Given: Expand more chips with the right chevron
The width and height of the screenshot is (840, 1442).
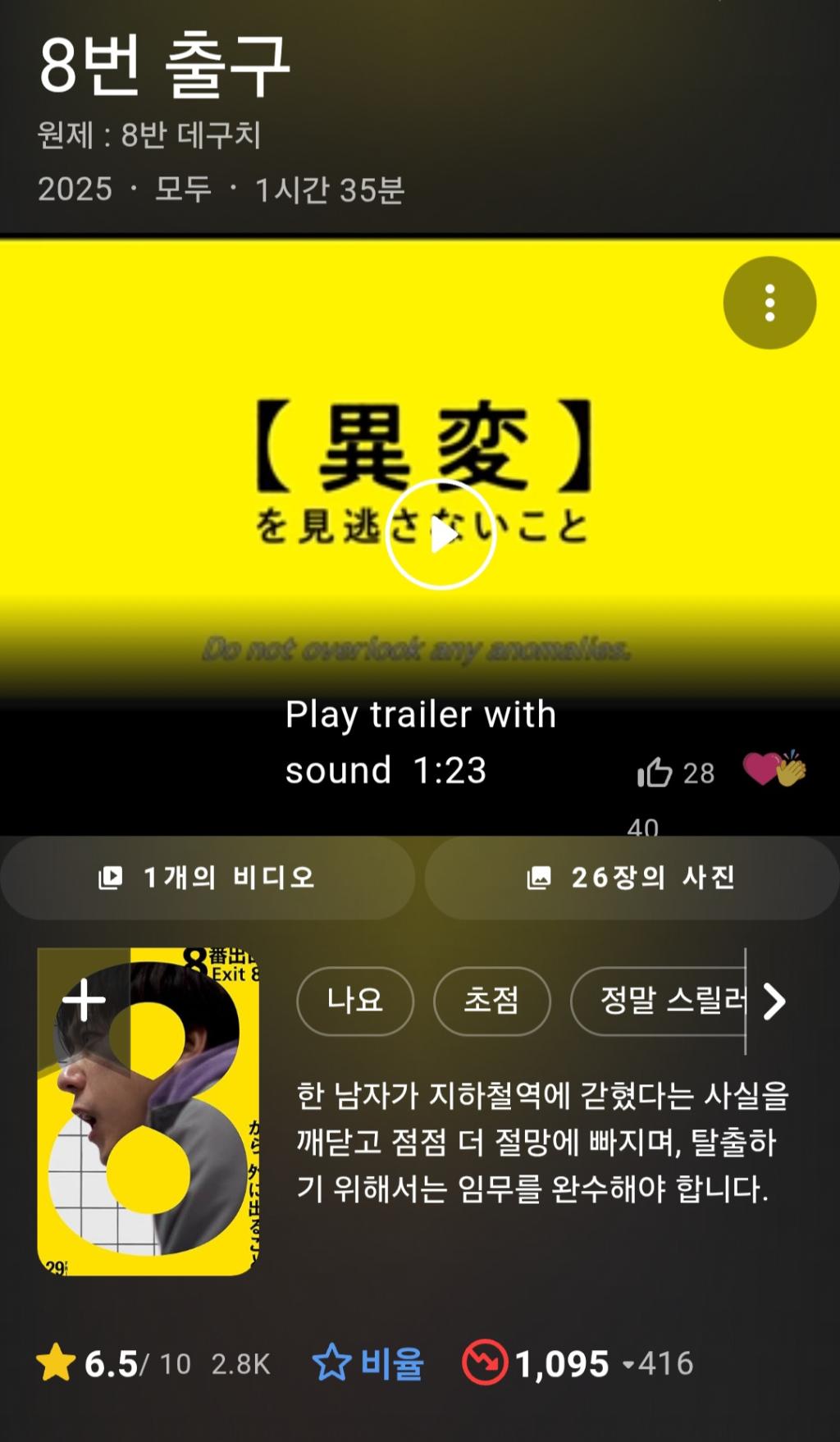Looking at the screenshot, I should click(774, 1002).
